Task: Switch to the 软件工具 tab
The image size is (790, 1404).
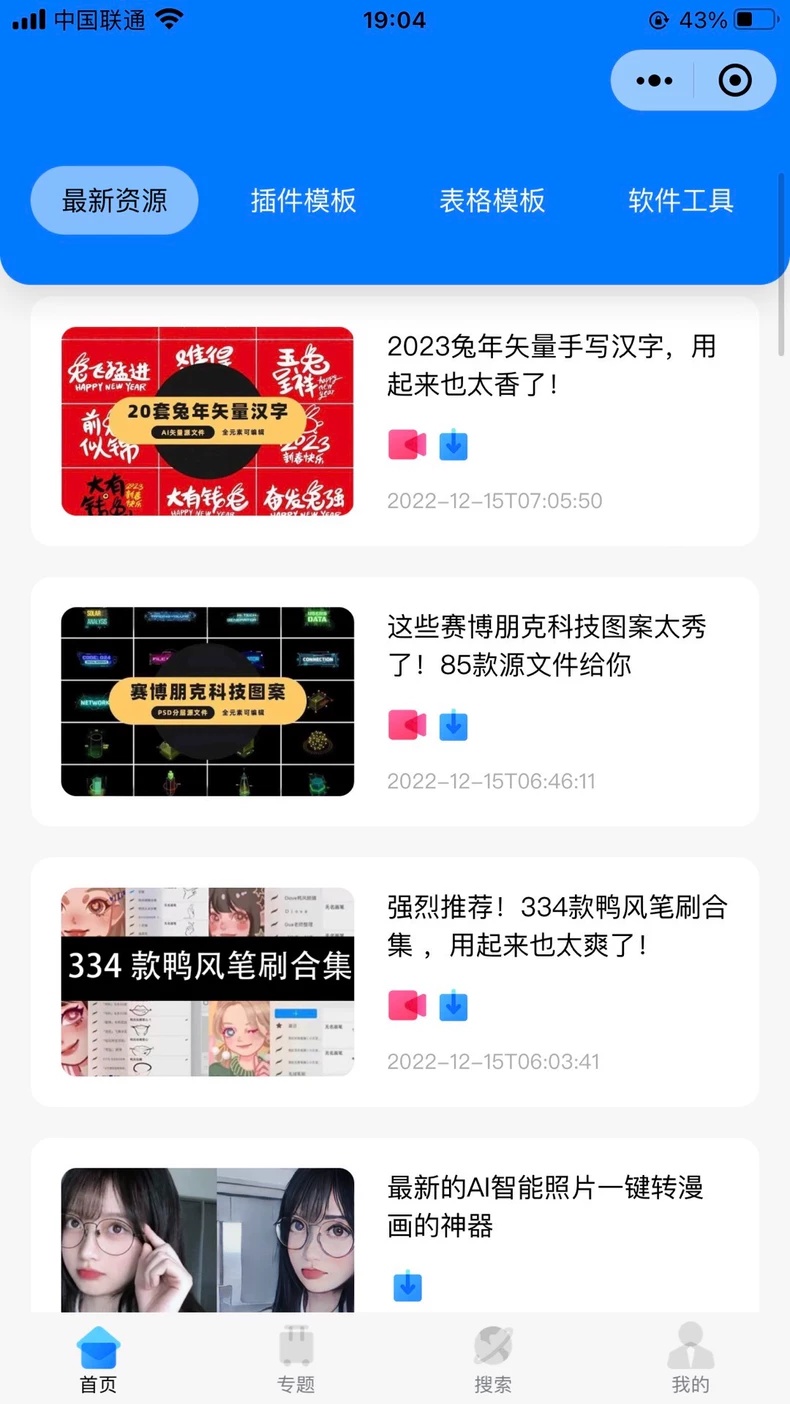Action: (x=681, y=201)
